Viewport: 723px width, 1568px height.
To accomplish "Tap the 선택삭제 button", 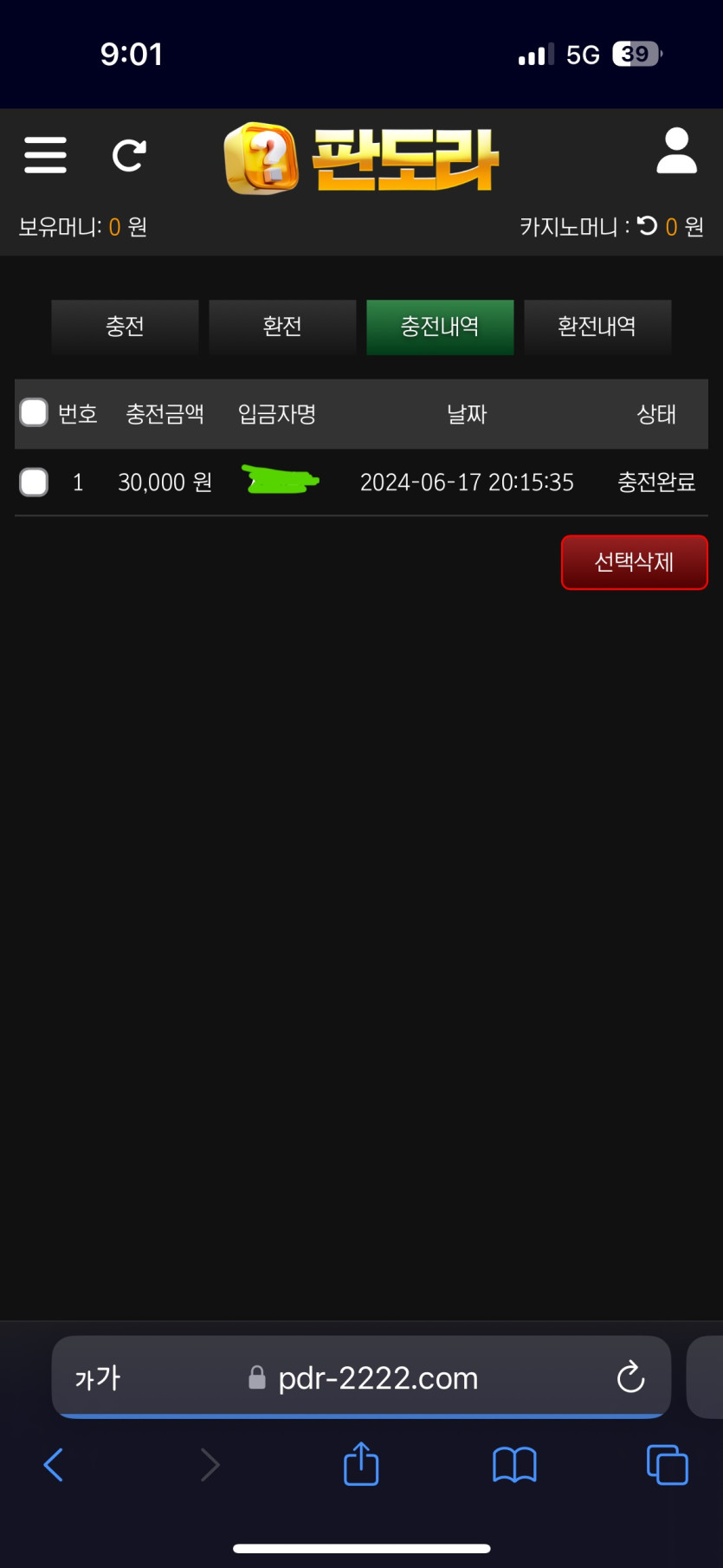I will click(634, 562).
